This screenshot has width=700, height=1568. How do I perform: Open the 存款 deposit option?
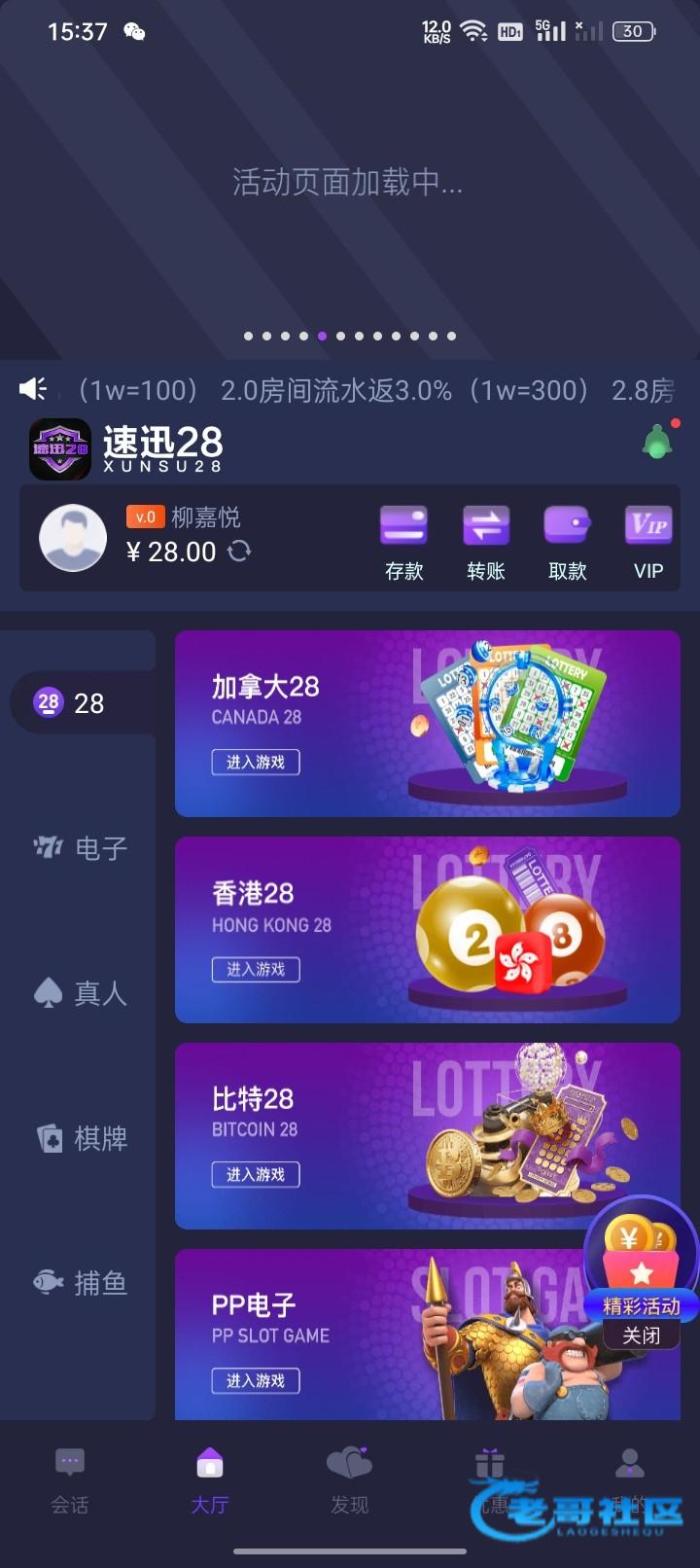click(403, 543)
